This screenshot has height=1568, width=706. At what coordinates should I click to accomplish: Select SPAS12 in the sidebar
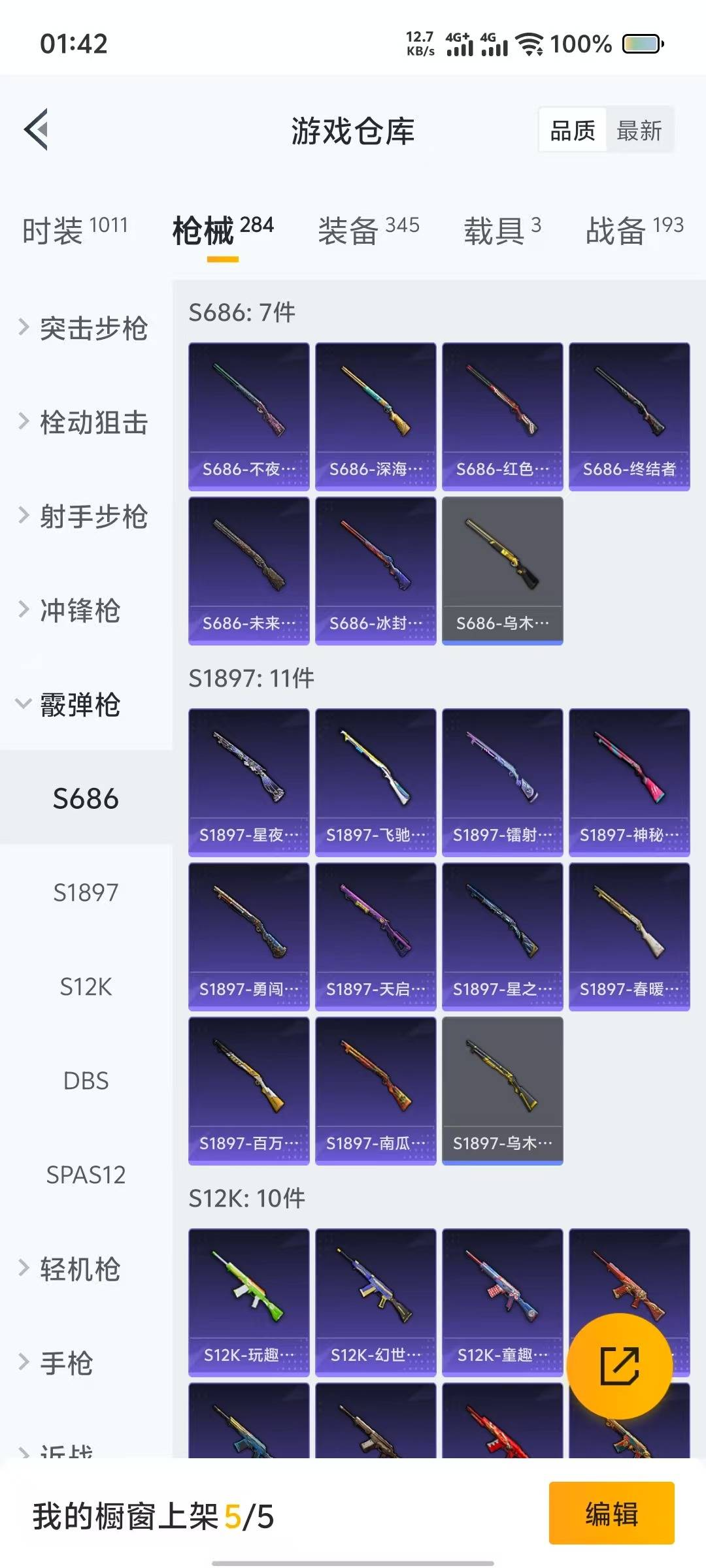86,1175
